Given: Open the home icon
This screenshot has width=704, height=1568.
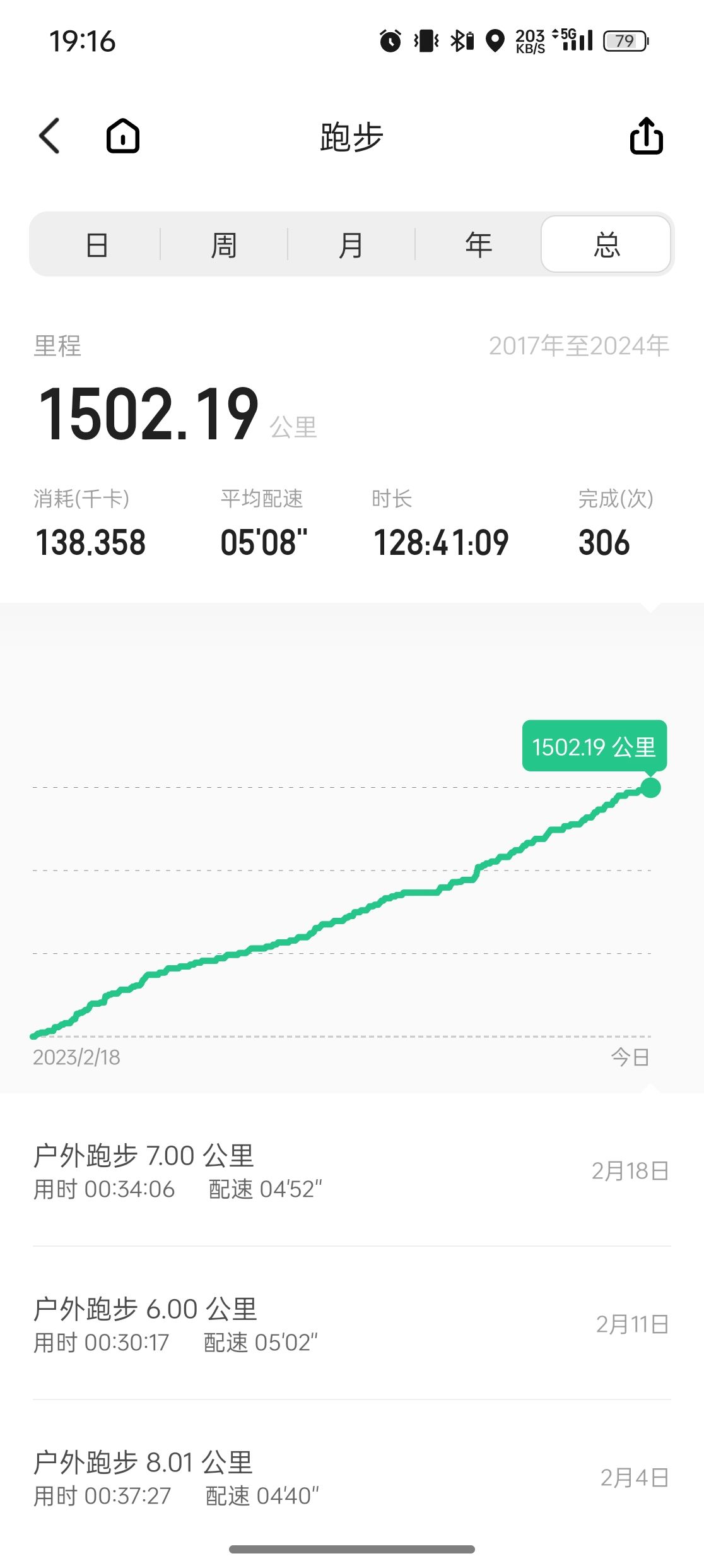Looking at the screenshot, I should click(123, 136).
